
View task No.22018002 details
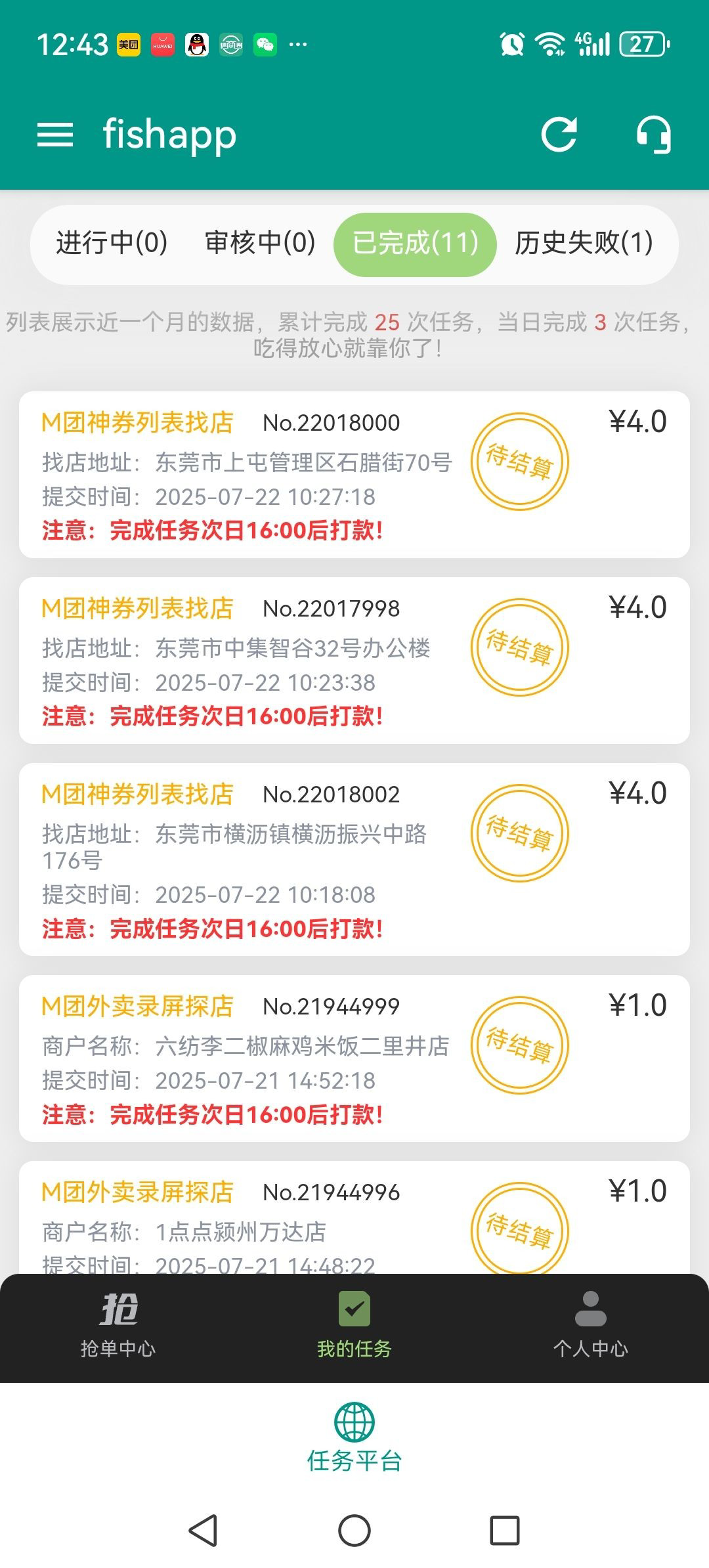(354, 860)
